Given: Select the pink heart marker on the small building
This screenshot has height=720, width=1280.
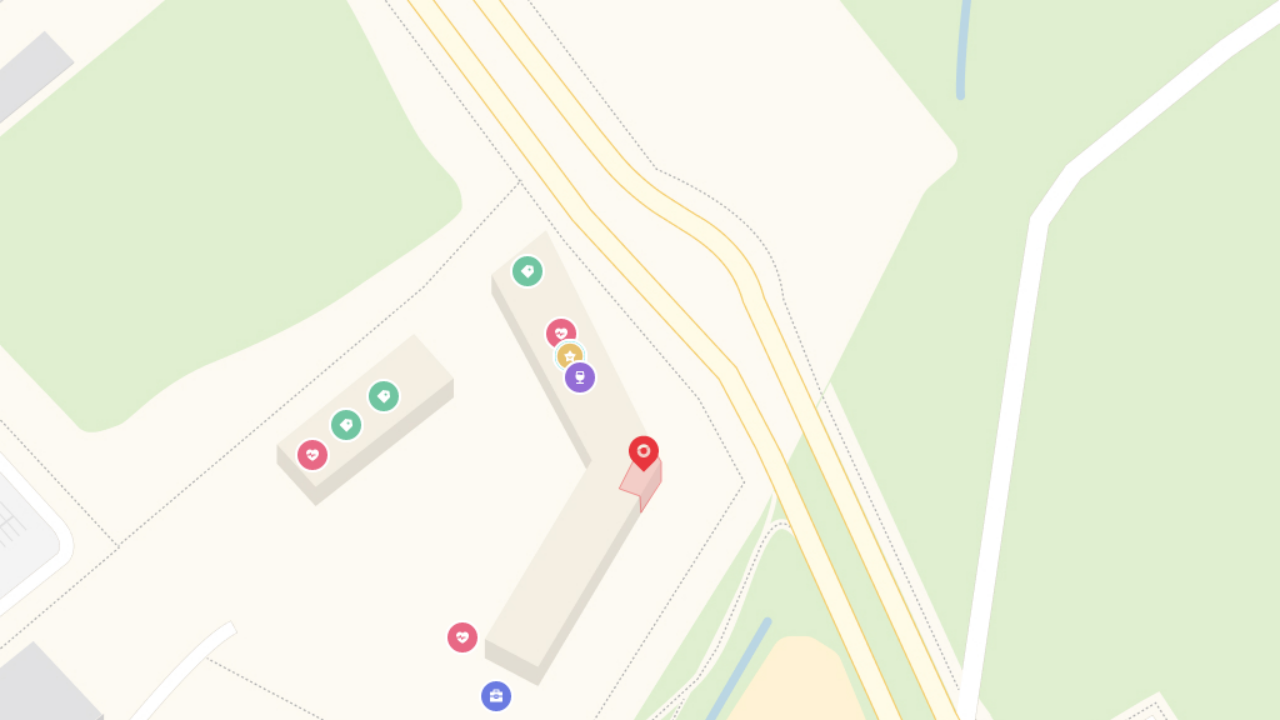Looking at the screenshot, I should pyautogui.click(x=312, y=455).
